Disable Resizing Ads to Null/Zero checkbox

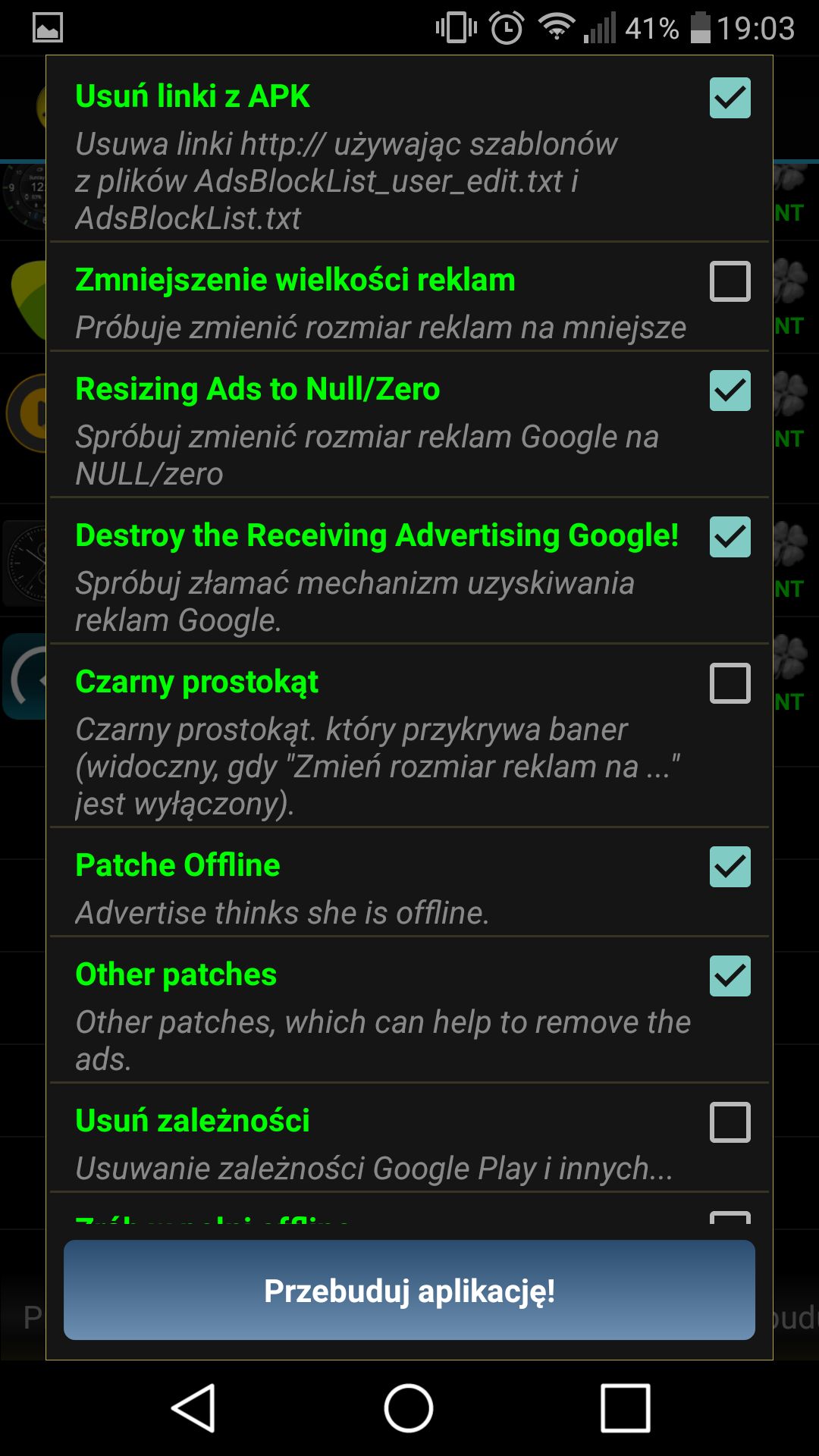tap(730, 391)
